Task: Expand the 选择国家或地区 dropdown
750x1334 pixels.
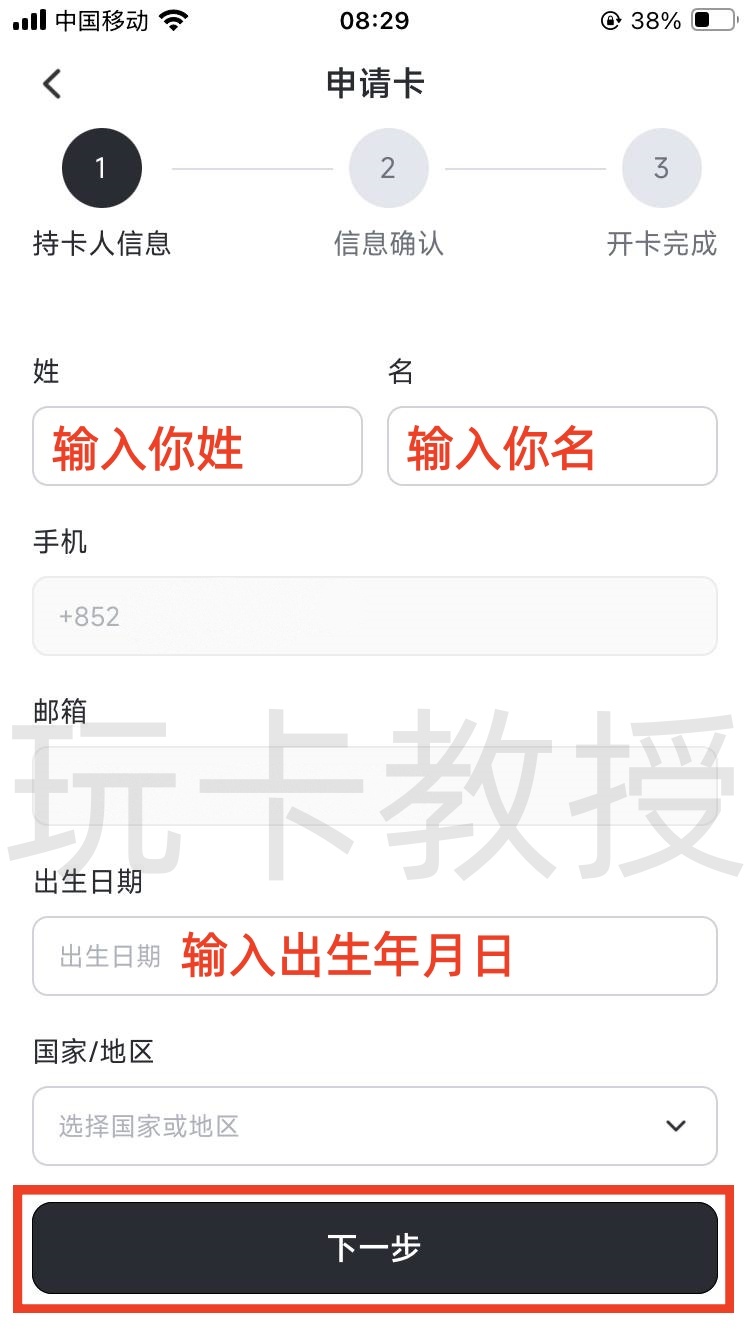Action: pos(375,1126)
